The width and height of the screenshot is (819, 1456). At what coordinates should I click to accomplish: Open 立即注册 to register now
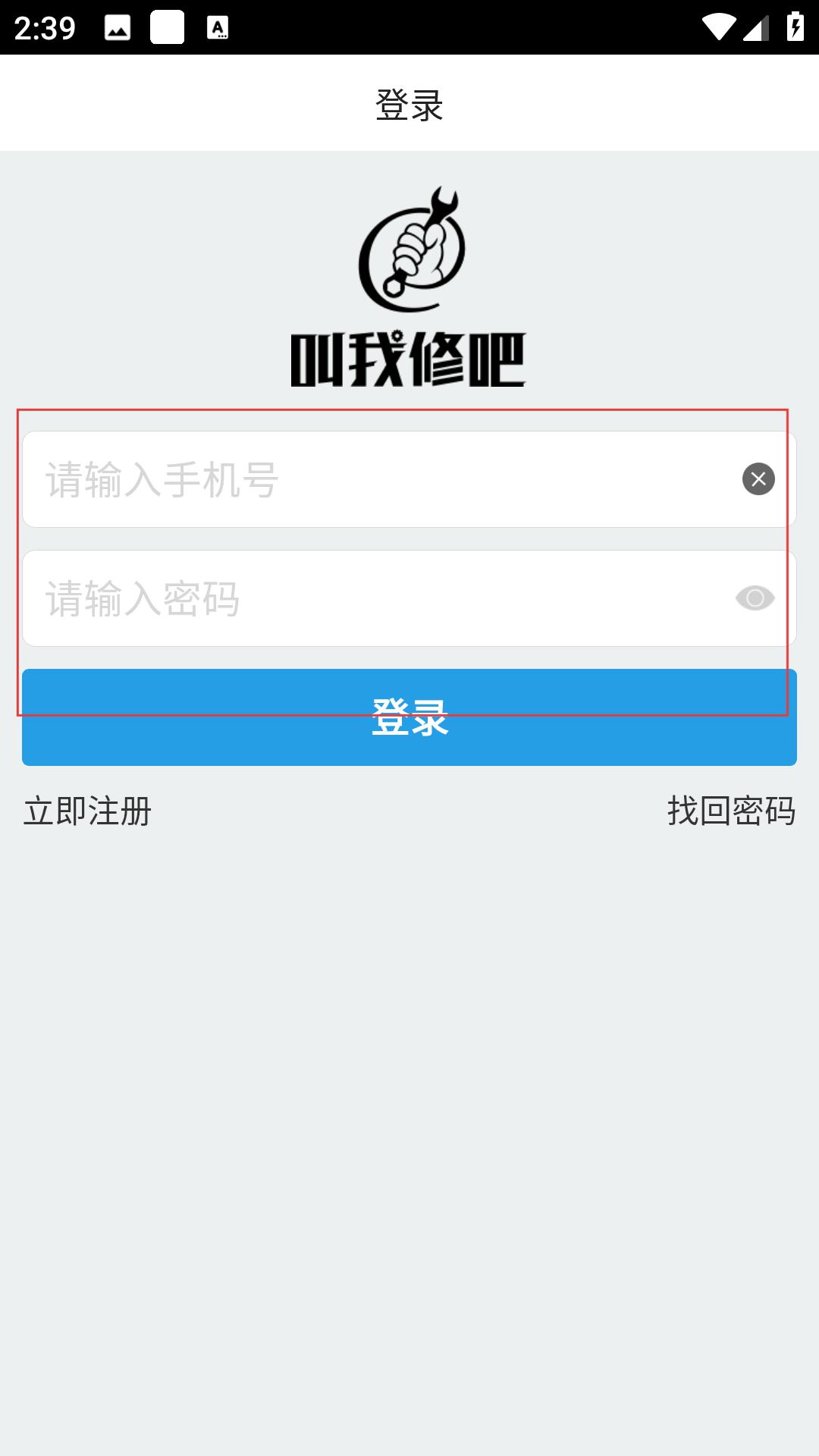[88, 811]
